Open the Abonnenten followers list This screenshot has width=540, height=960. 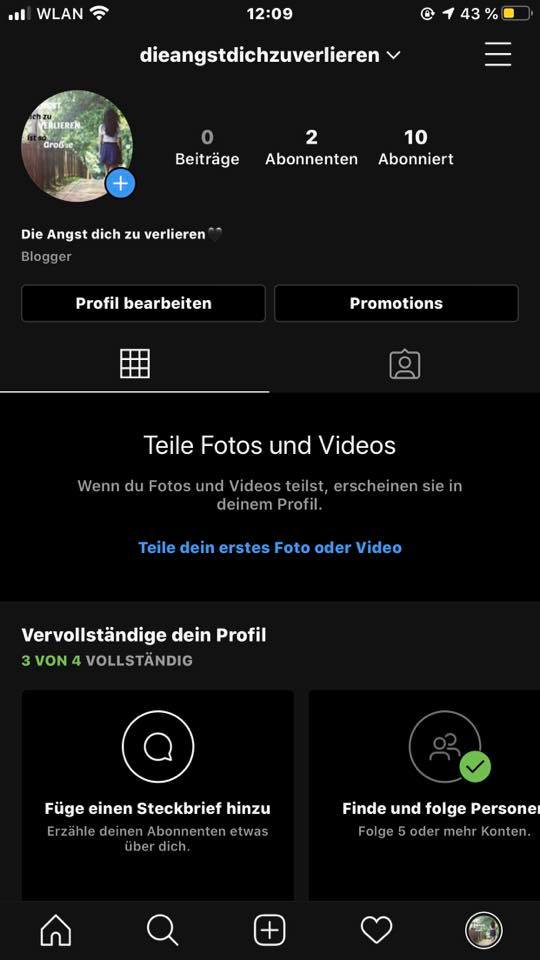click(x=311, y=148)
